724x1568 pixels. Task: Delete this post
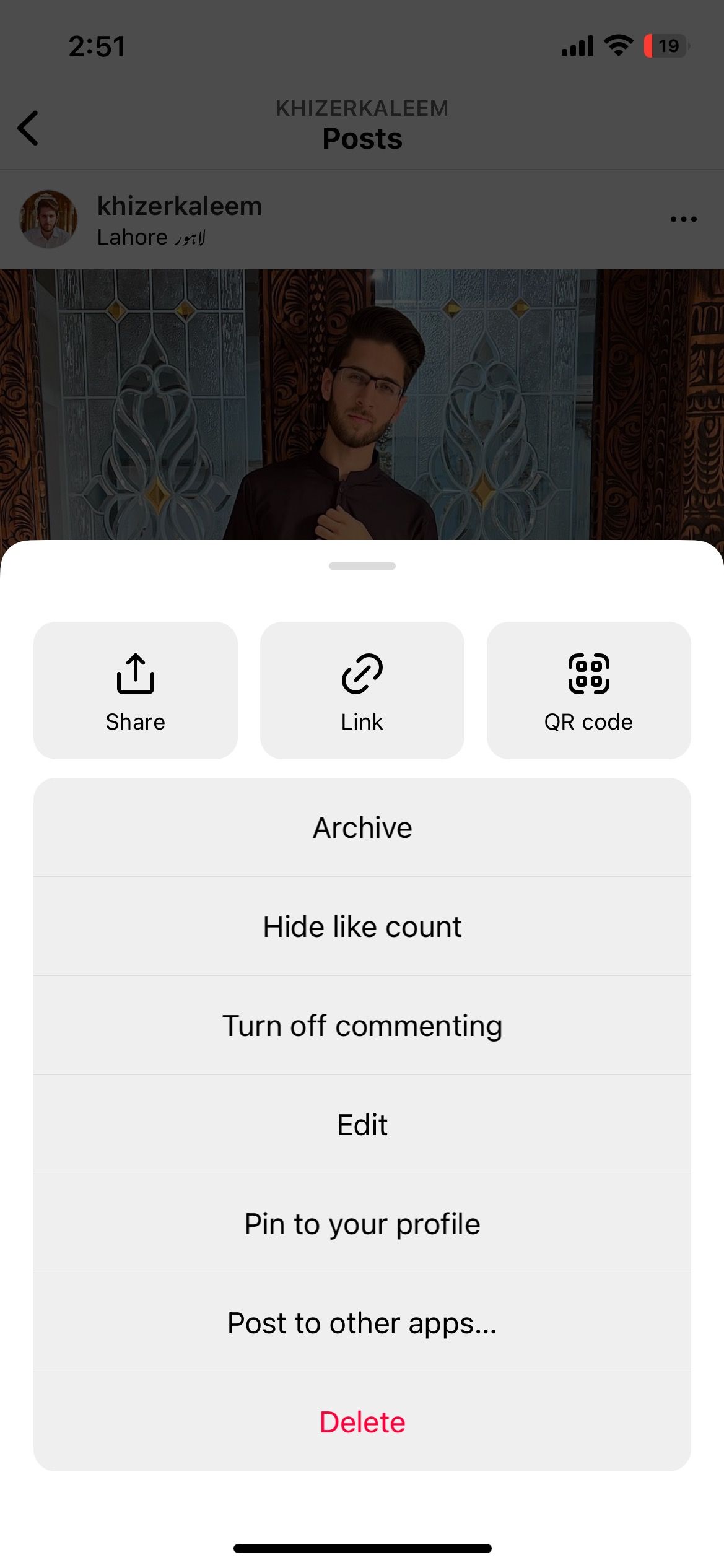362,1422
